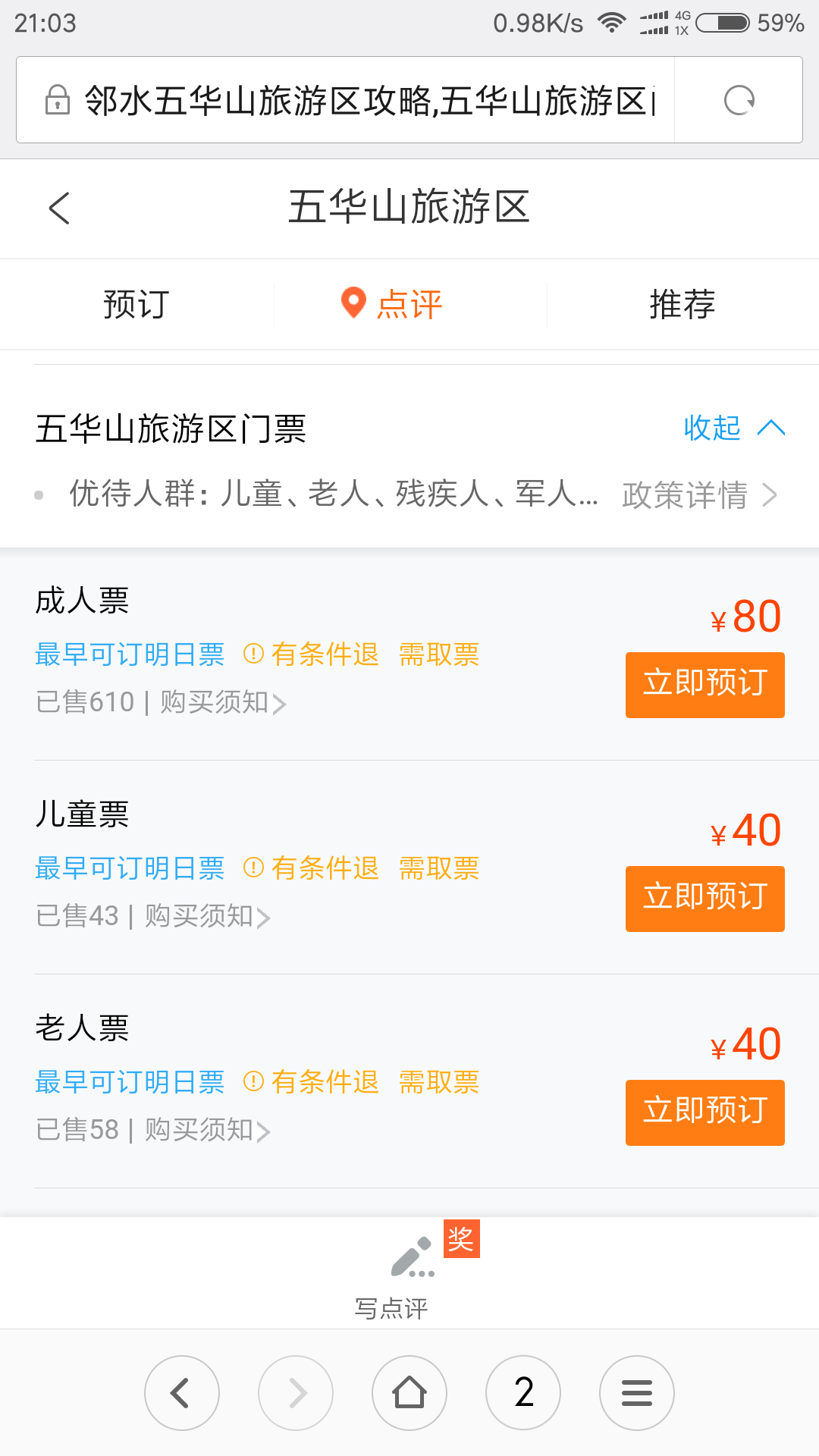This screenshot has width=819, height=1456.
Task: Book the 成人票 with 立即预订
Action: coord(705,685)
